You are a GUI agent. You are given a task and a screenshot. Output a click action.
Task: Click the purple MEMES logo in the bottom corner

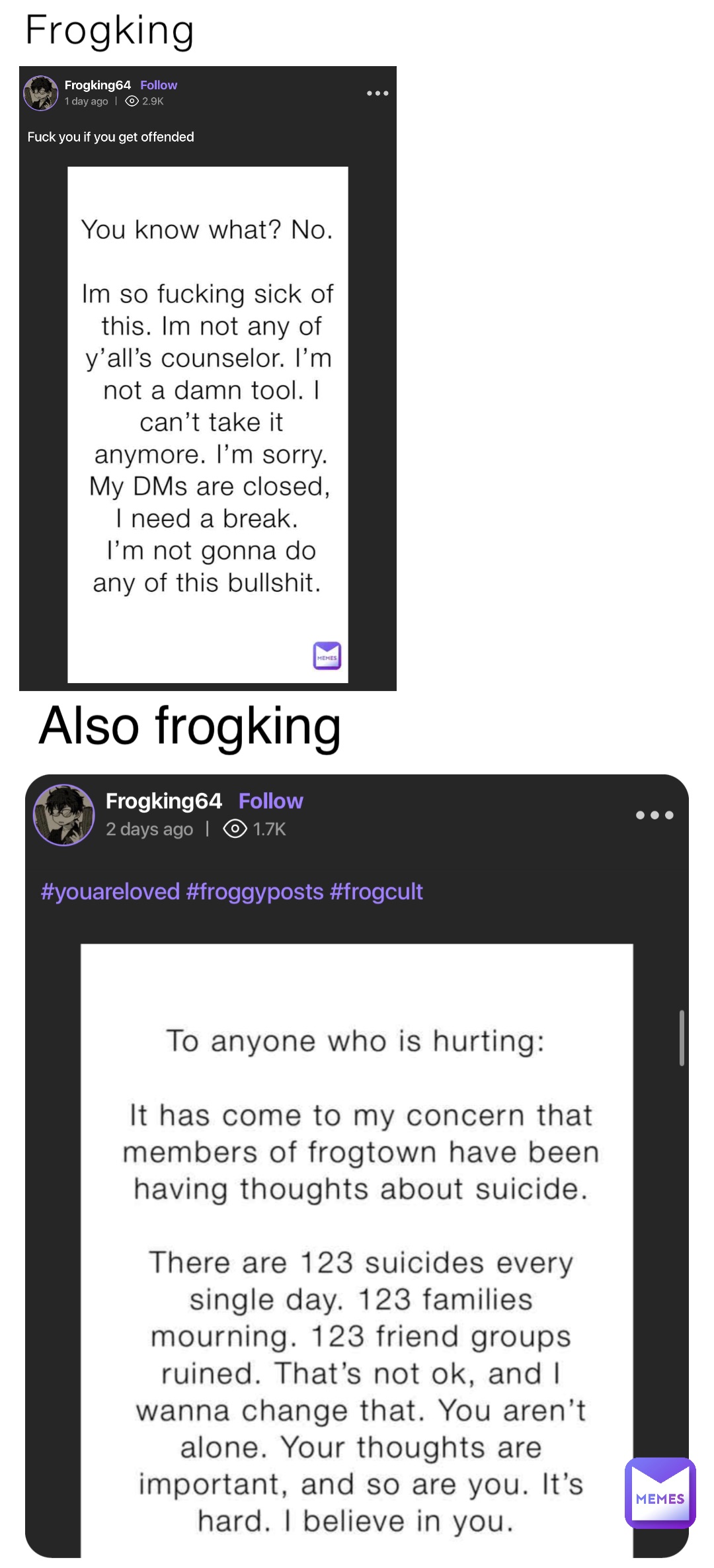[x=660, y=1493]
